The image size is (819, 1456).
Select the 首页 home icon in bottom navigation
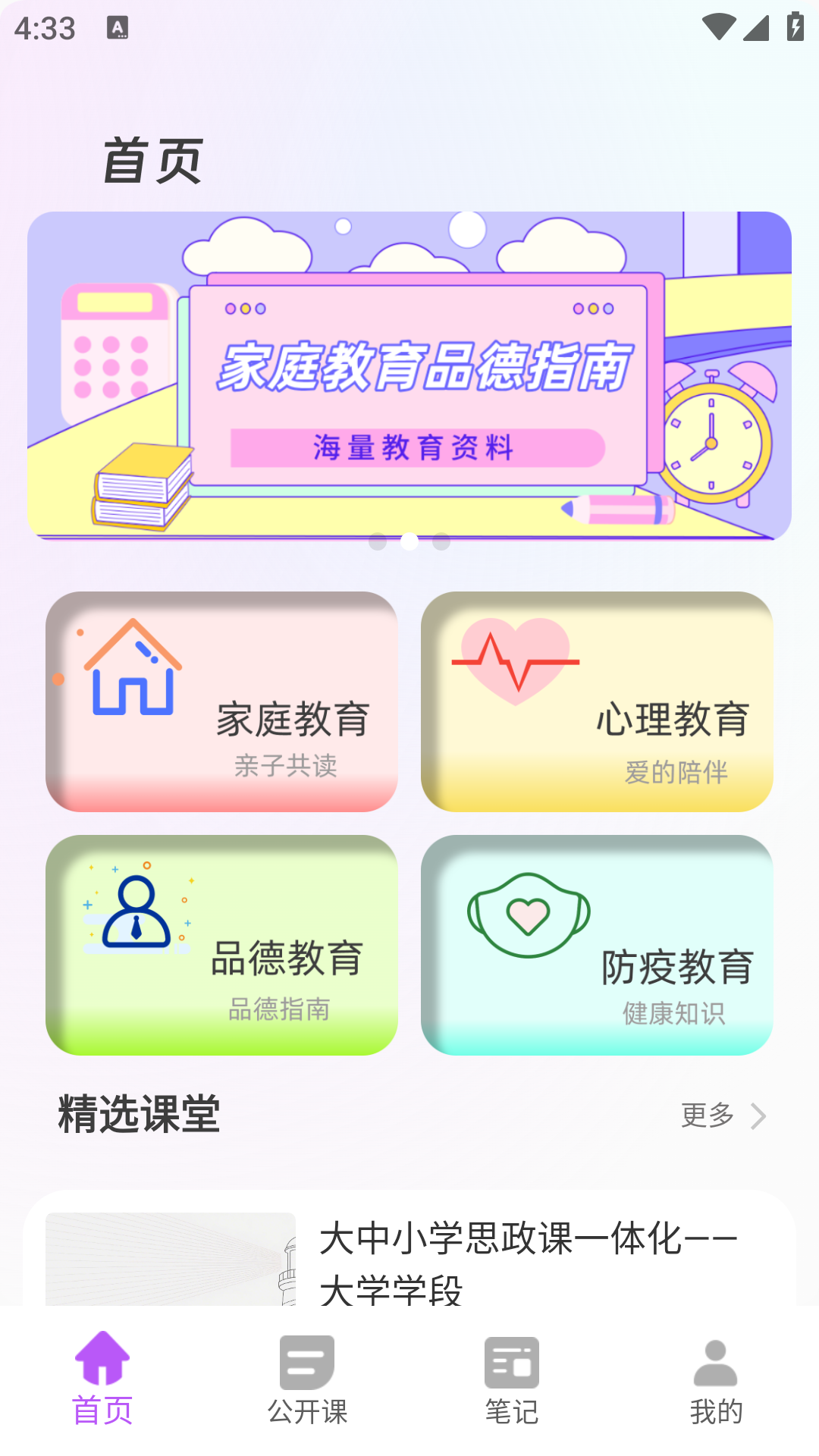(x=104, y=1361)
